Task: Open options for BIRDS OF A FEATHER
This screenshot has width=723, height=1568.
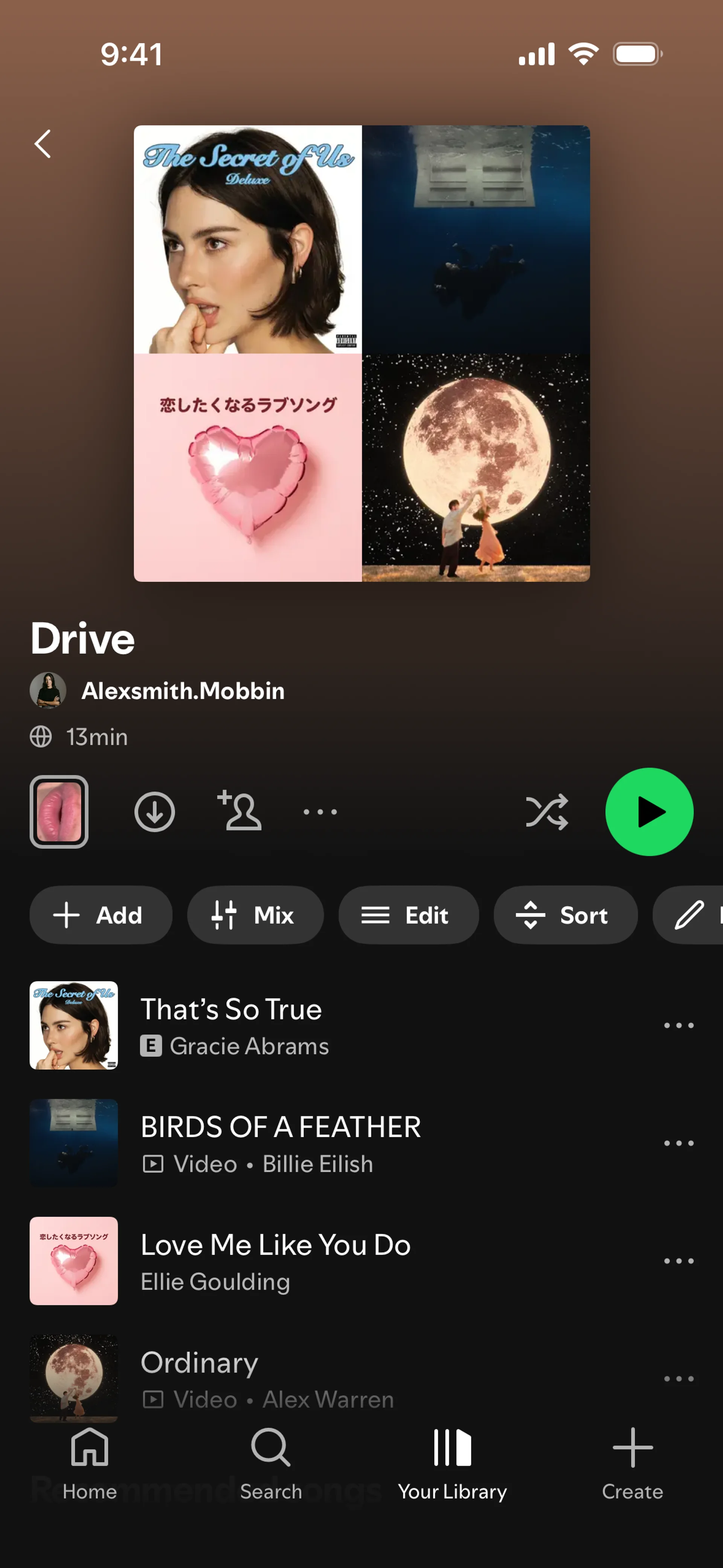Action: 678,1143
